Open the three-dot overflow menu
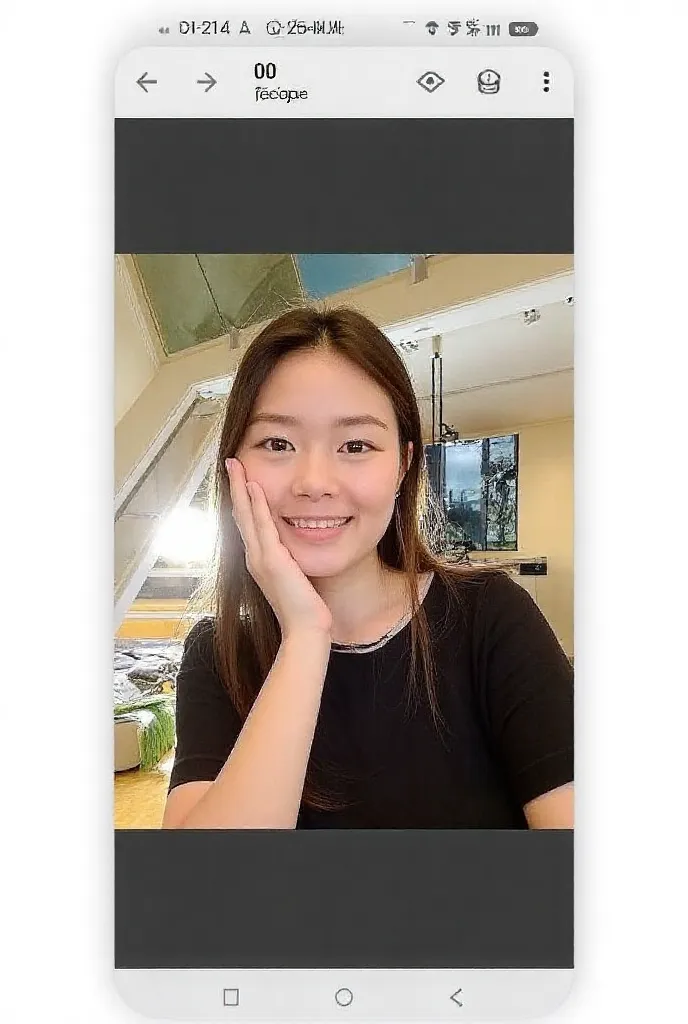 pyautogui.click(x=545, y=82)
